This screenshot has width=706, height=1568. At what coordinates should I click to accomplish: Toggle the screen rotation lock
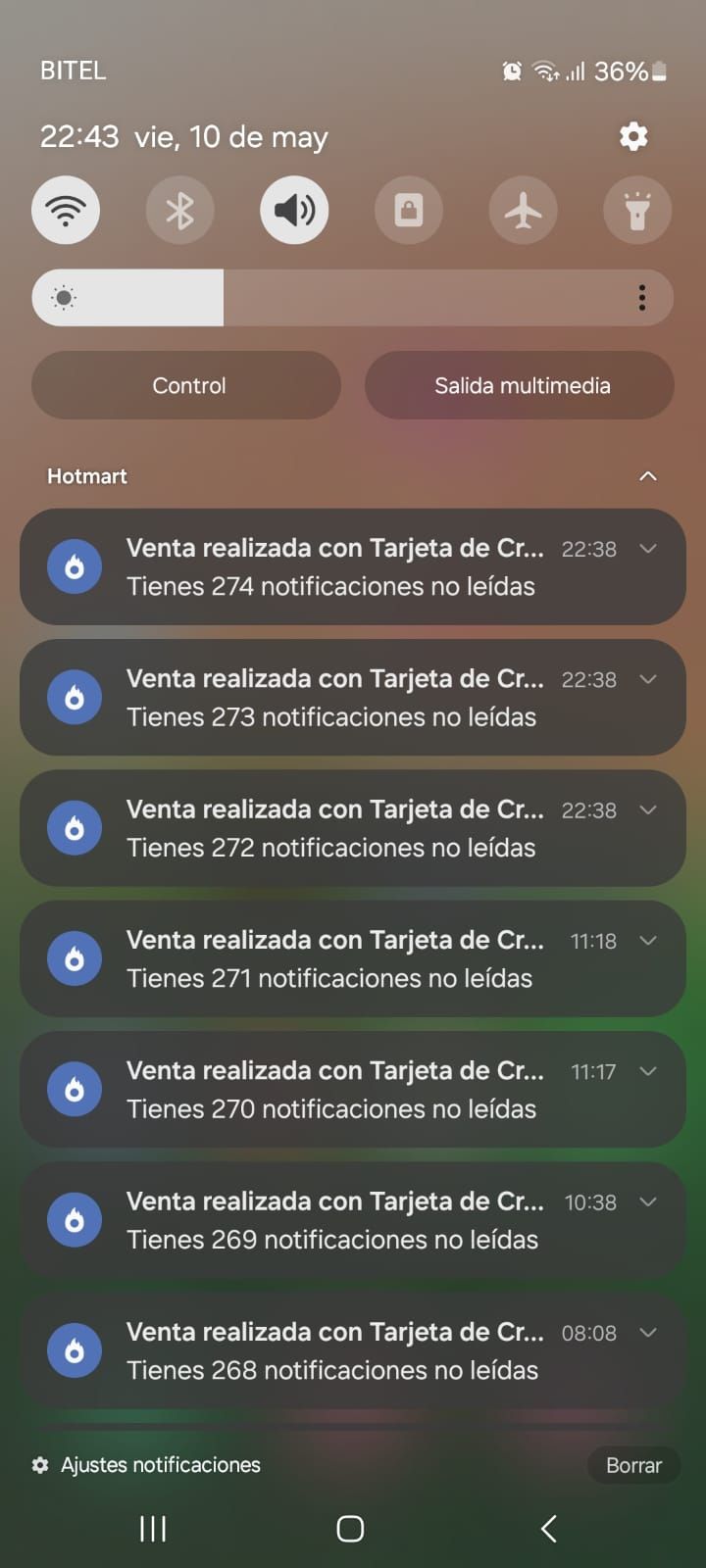click(x=409, y=210)
